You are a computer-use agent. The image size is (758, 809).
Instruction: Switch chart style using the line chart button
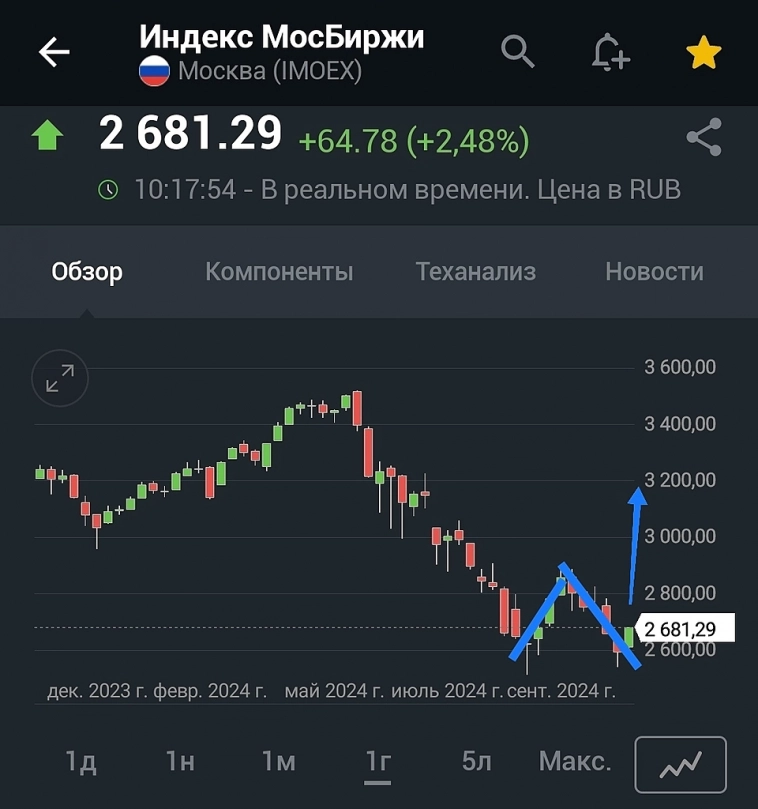pos(679,762)
